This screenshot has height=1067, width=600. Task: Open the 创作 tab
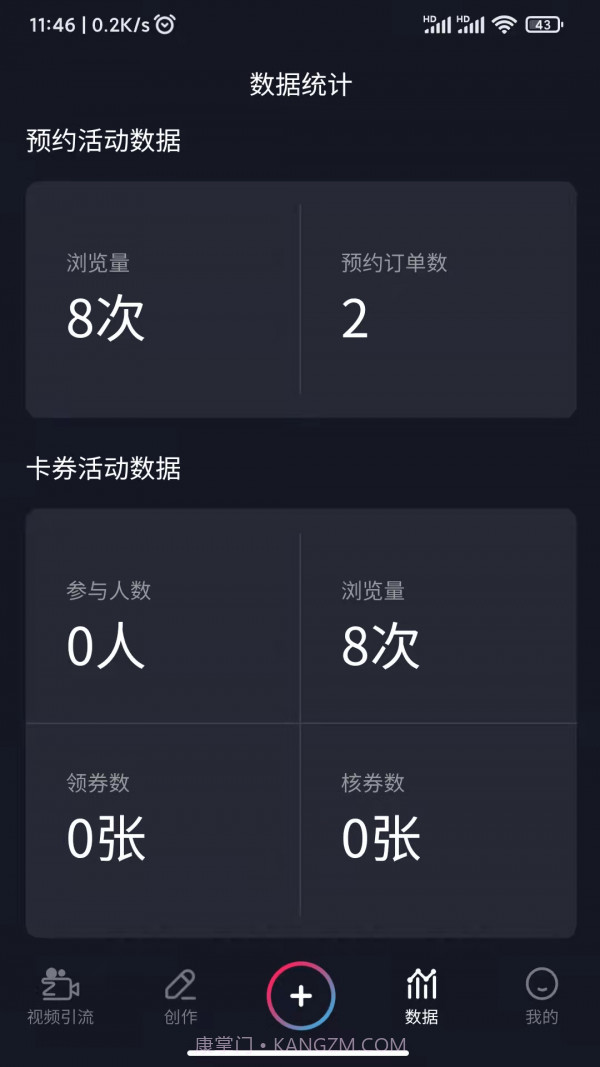point(181,996)
